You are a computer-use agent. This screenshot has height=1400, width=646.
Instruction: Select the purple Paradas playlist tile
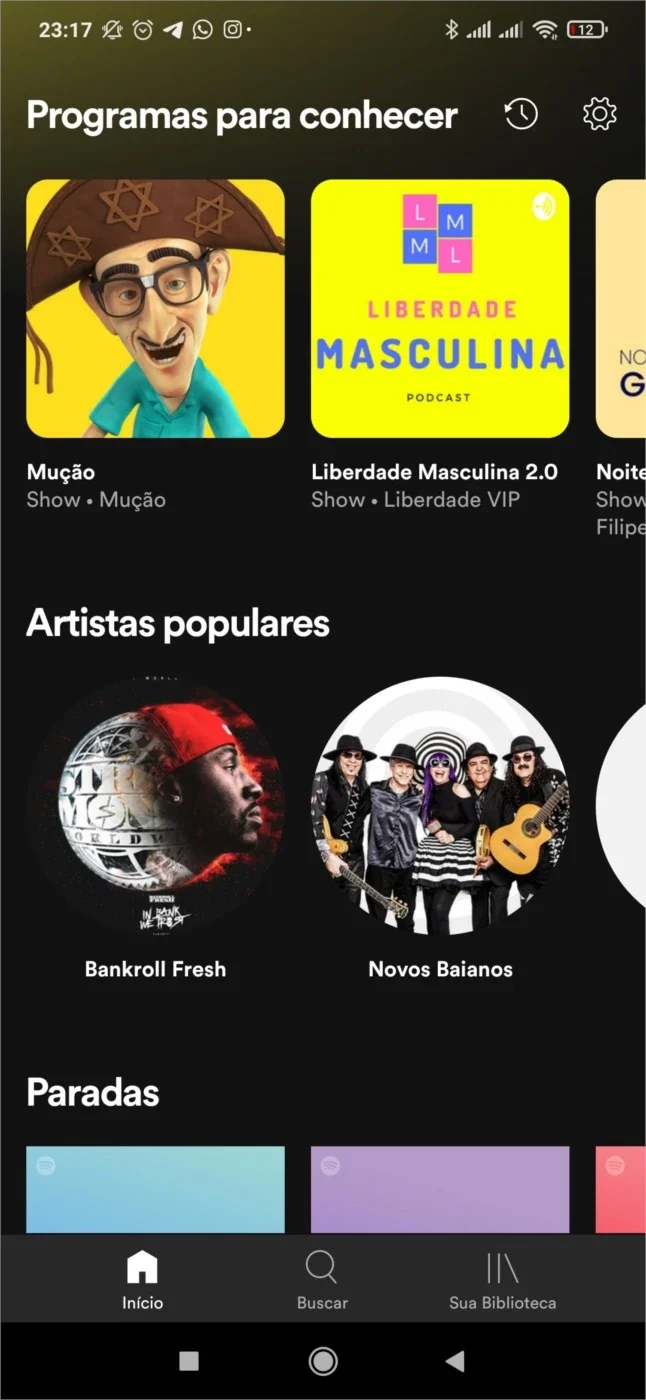(440, 1189)
